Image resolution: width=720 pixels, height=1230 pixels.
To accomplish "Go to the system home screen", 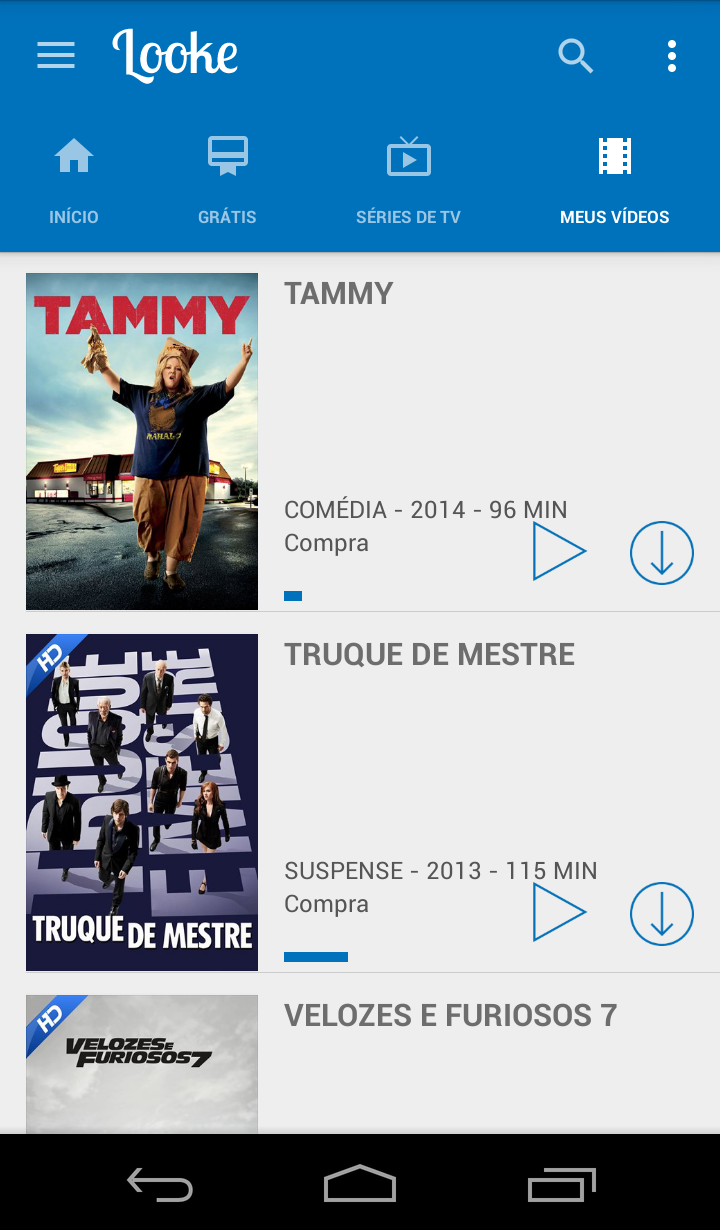I will click(x=360, y=1185).
